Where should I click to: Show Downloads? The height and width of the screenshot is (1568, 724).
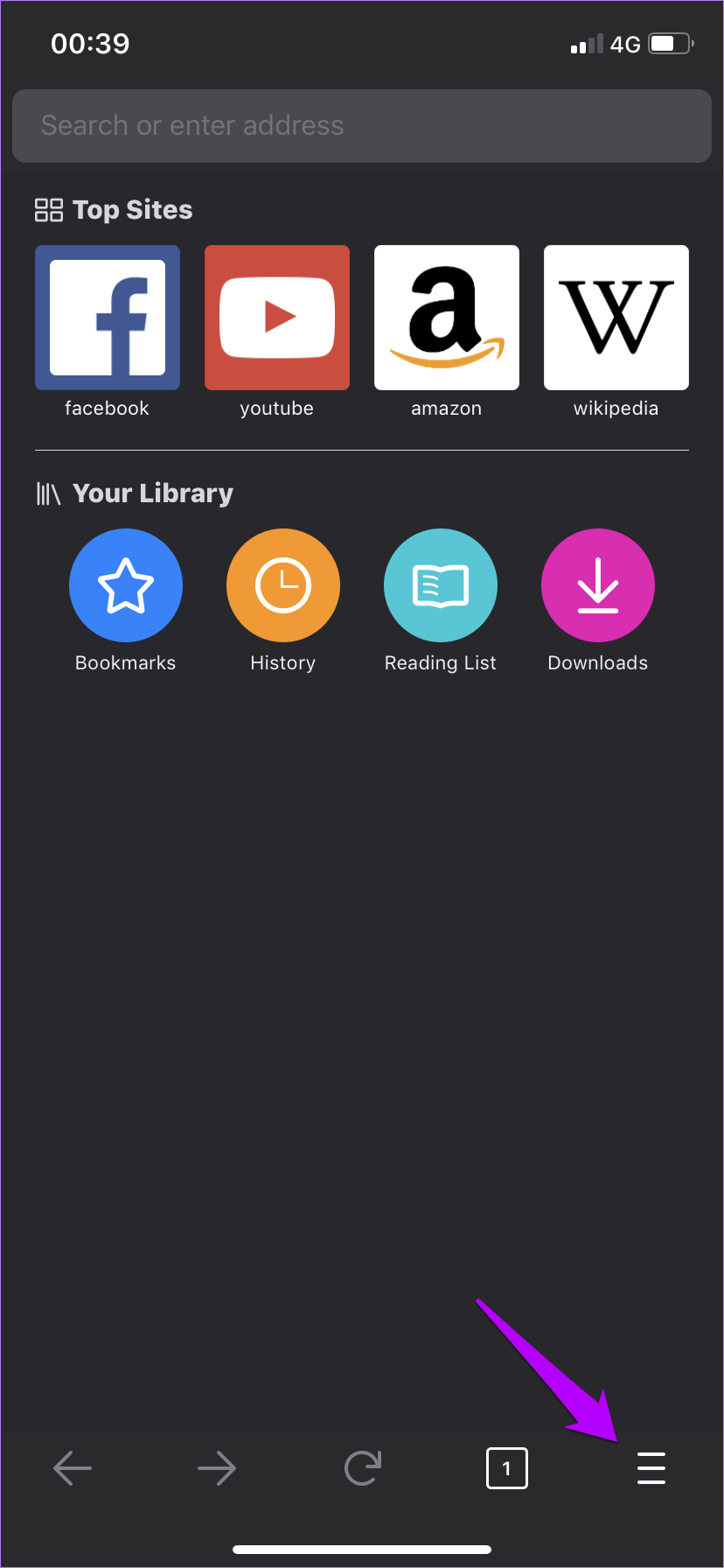click(x=598, y=585)
